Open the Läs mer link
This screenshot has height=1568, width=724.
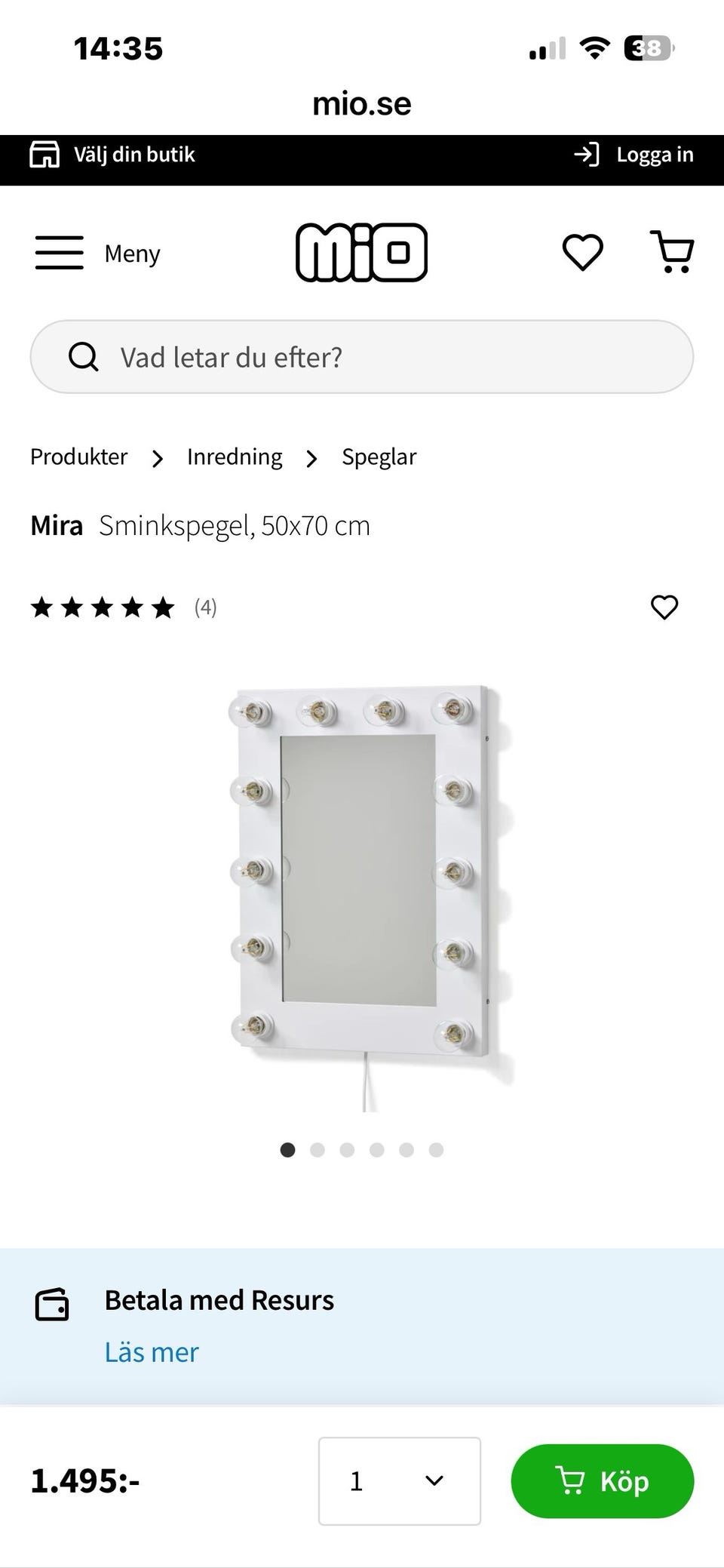click(151, 1352)
